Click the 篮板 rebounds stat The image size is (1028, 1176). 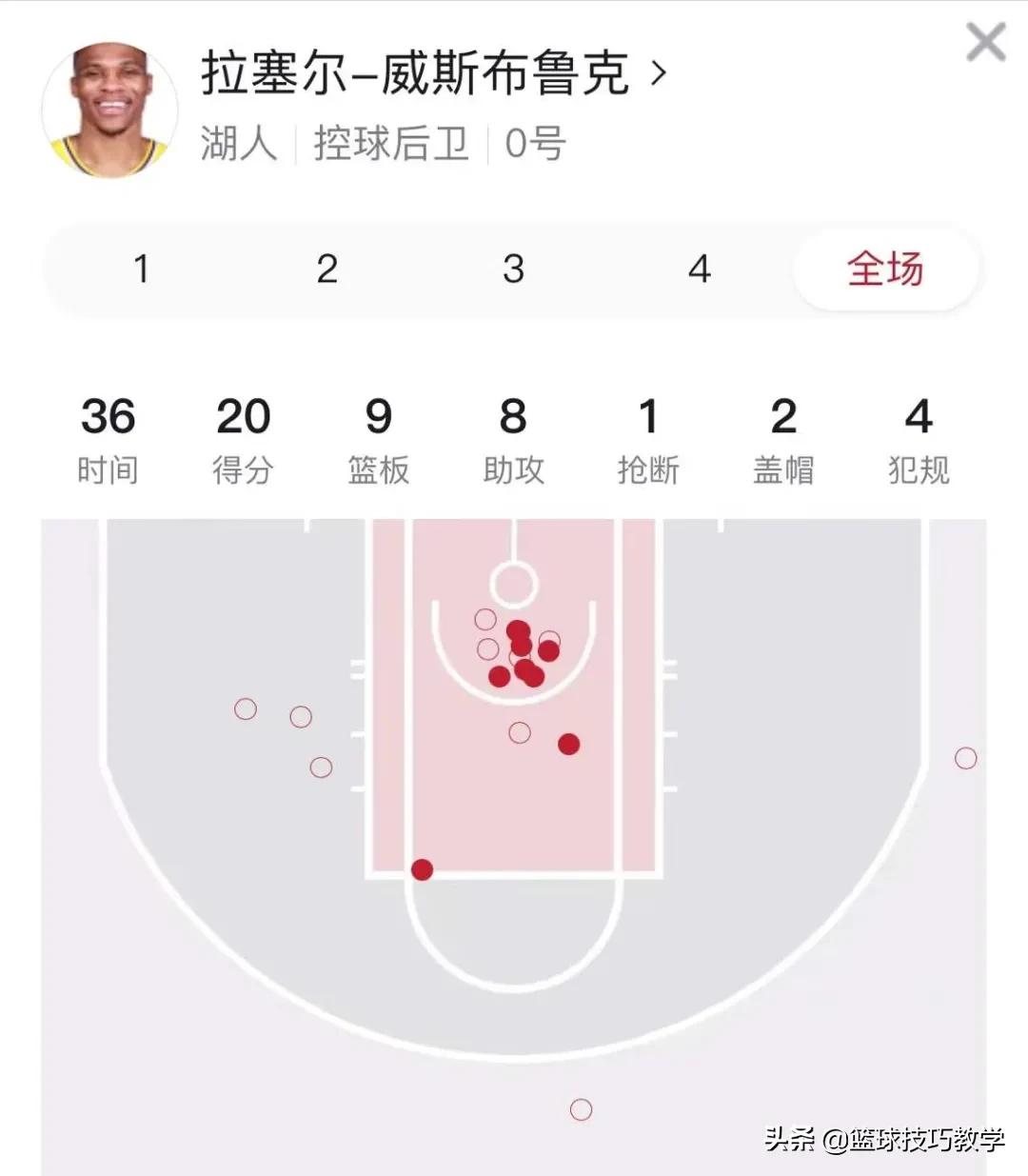point(378,438)
